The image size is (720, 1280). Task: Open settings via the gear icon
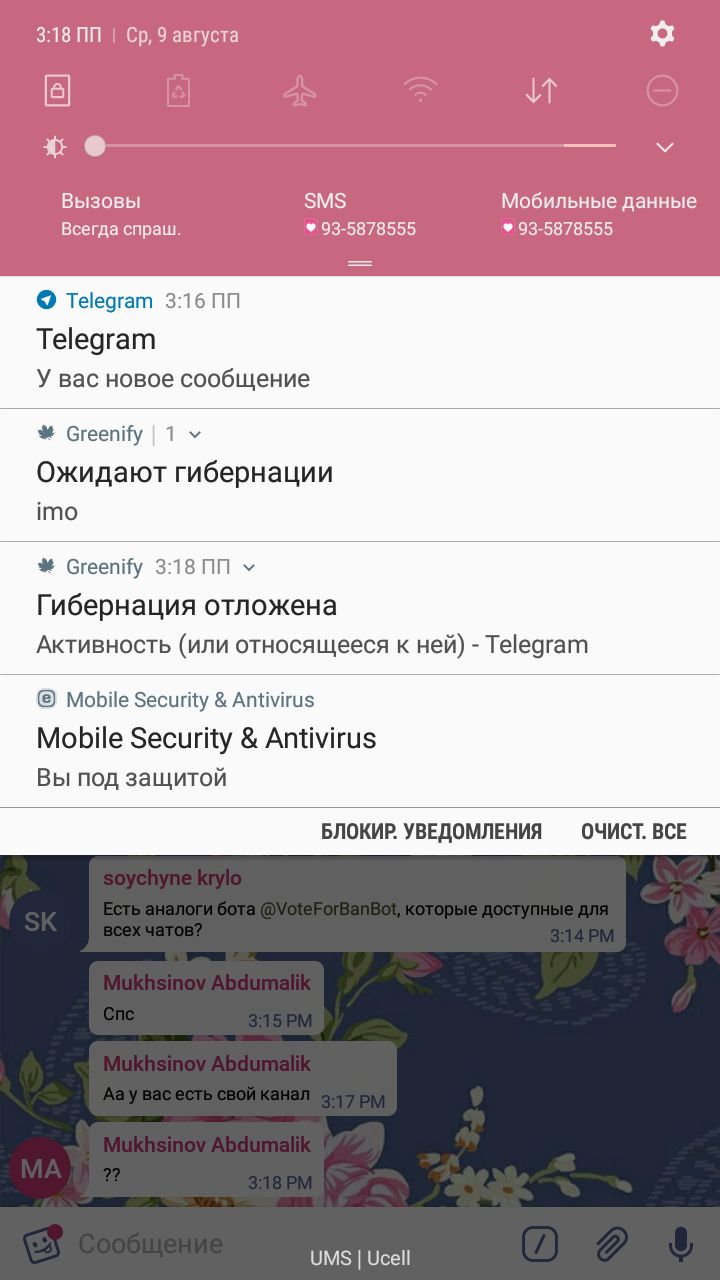pyautogui.click(x=662, y=34)
